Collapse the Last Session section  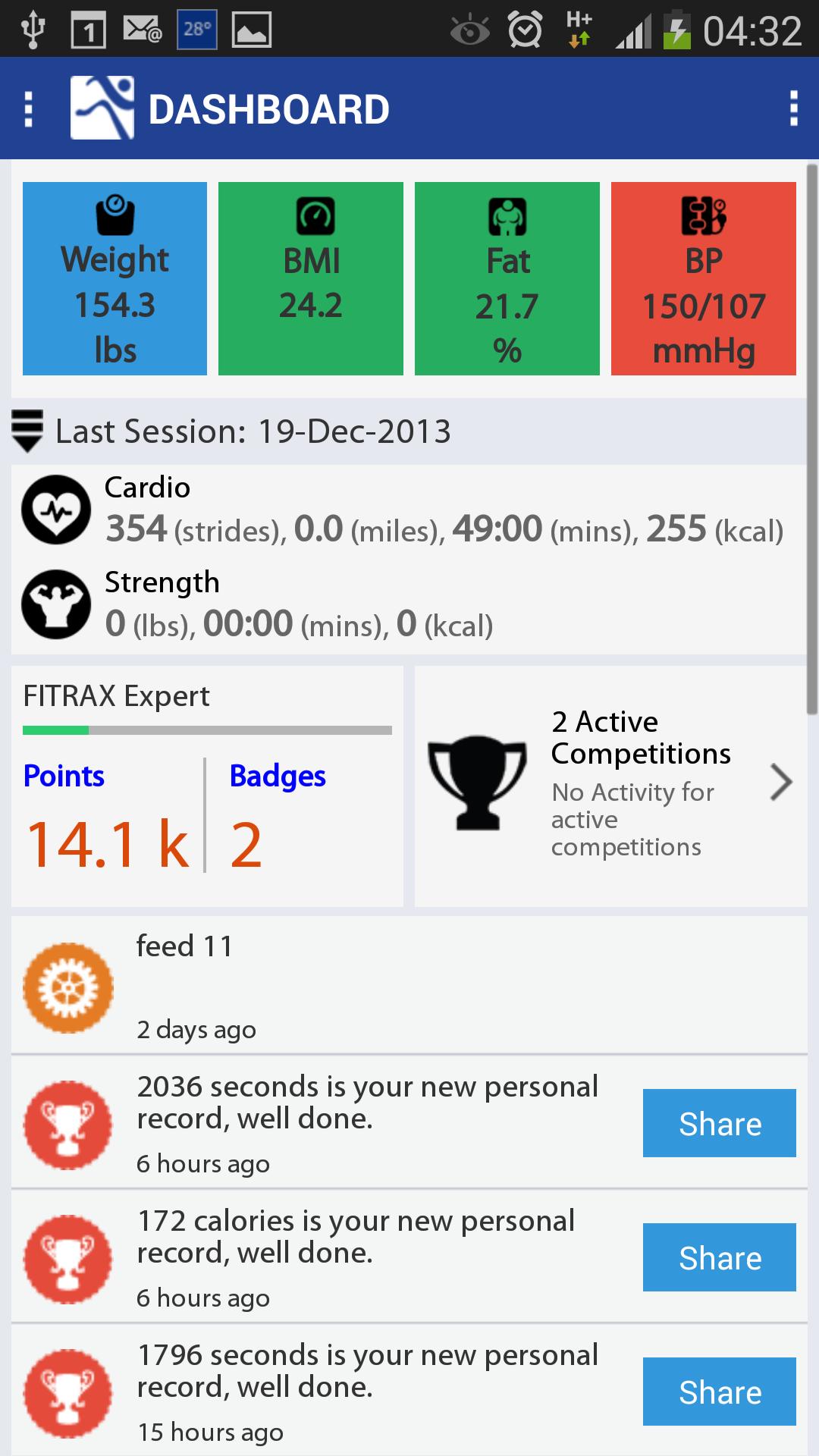click(28, 431)
